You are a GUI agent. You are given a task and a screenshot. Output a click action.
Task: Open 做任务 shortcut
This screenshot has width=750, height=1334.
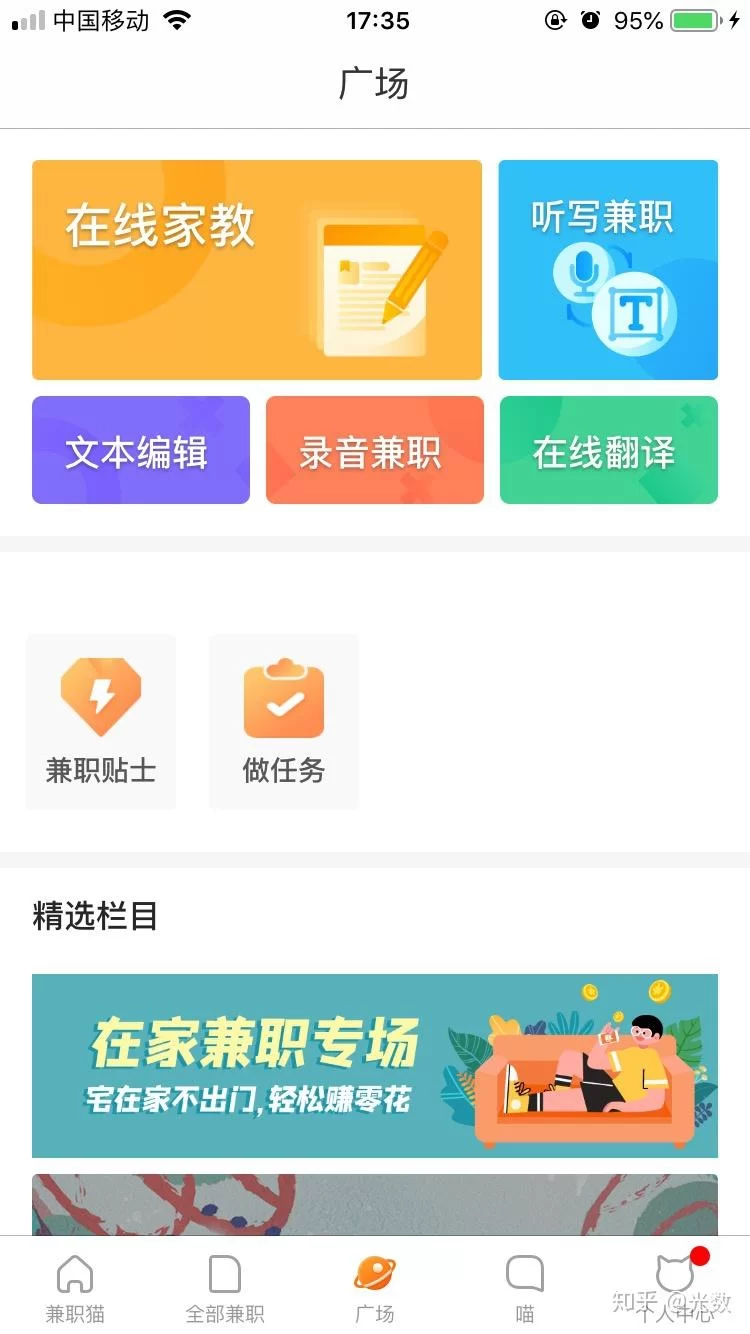pos(284,722)
